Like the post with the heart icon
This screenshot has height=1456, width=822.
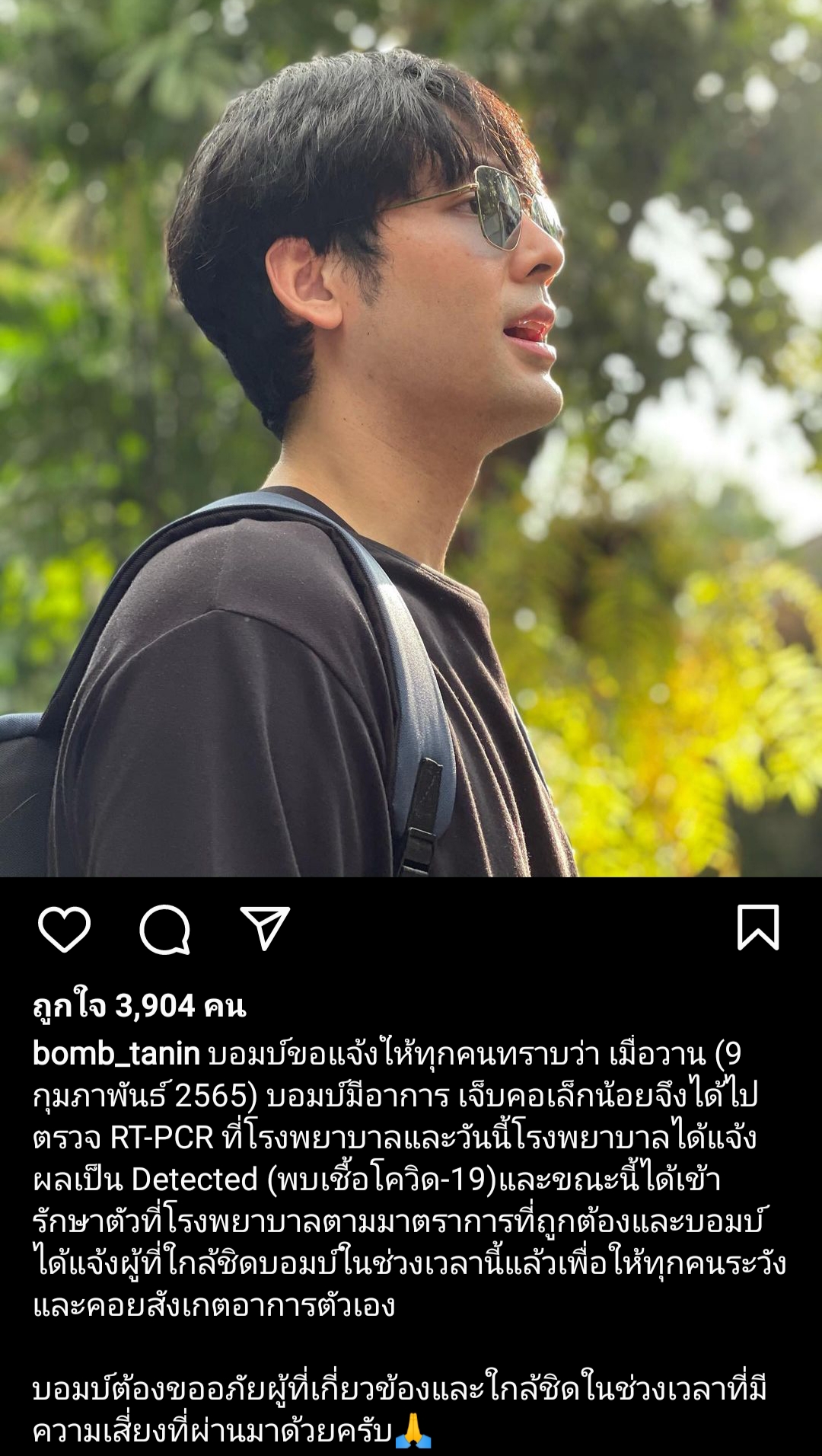tap(64, 929)
